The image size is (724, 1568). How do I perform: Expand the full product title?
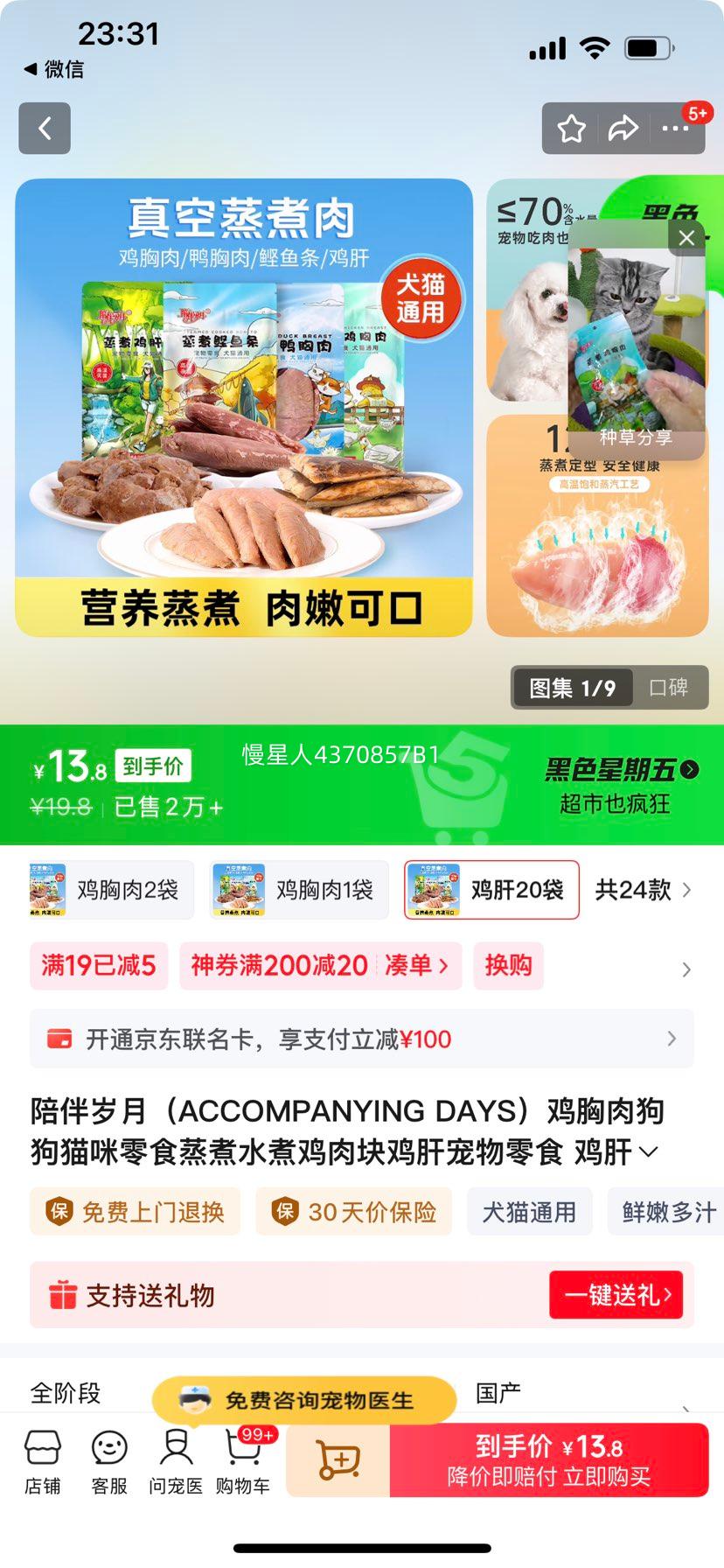point(648,1151)
